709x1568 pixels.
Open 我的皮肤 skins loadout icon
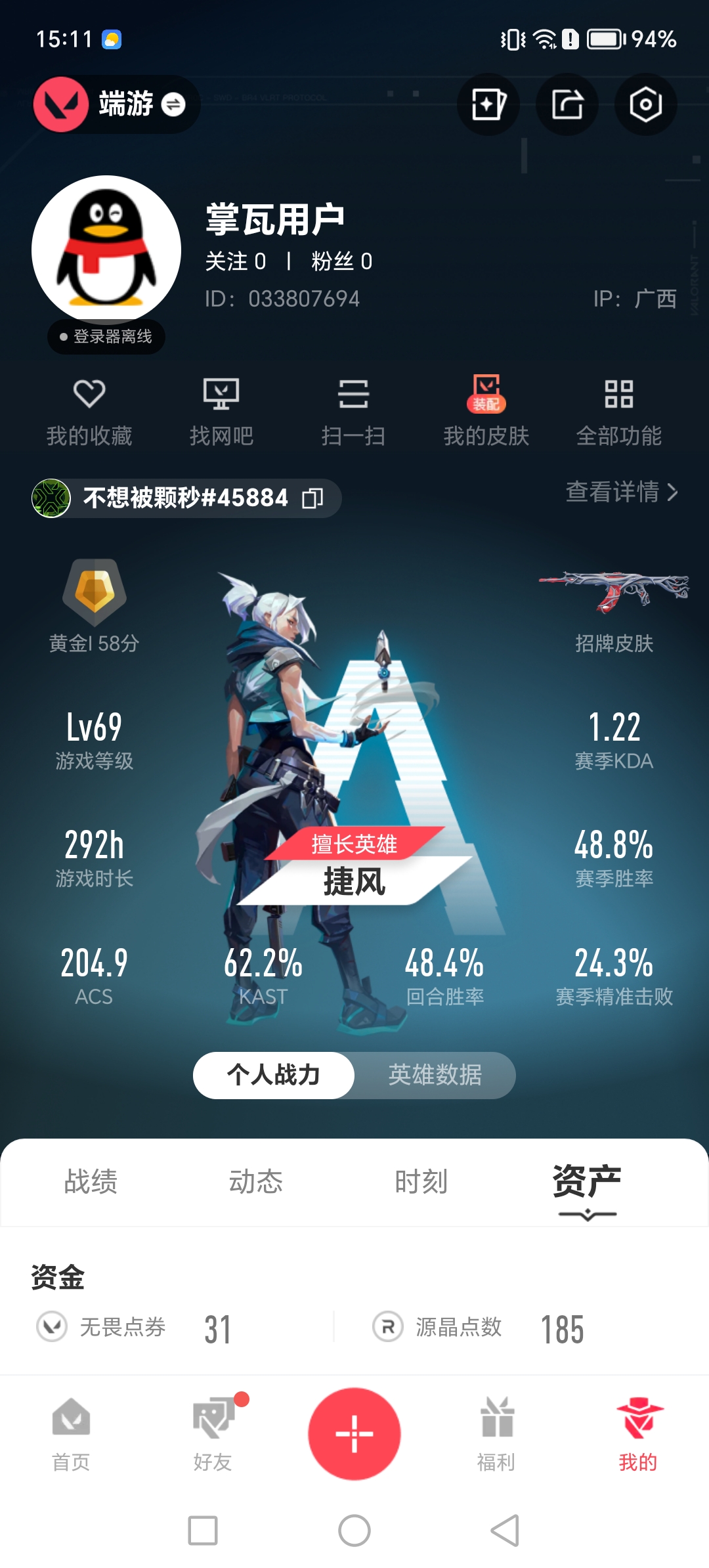click(484, 404)
